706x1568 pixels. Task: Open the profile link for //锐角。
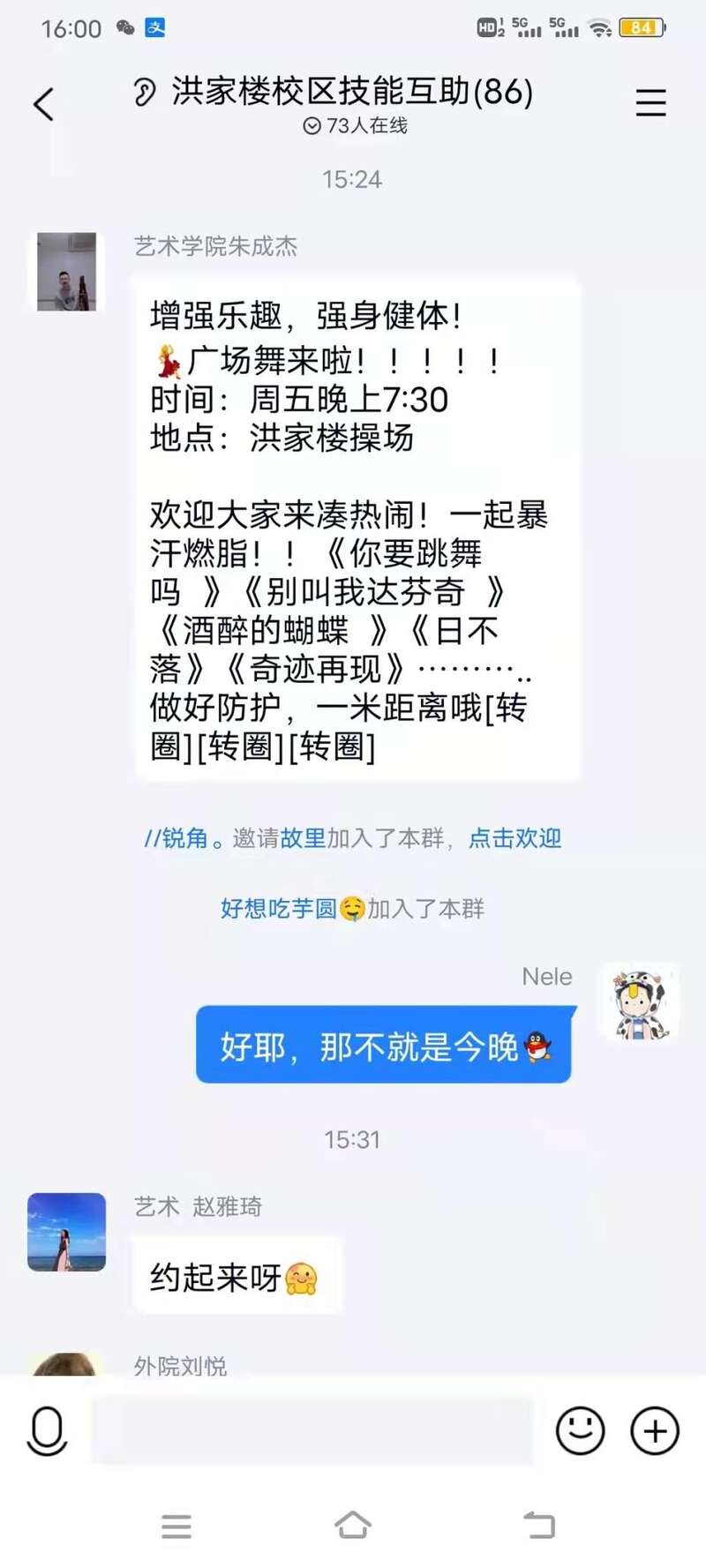pyautogui.click(x=183, y=838)
